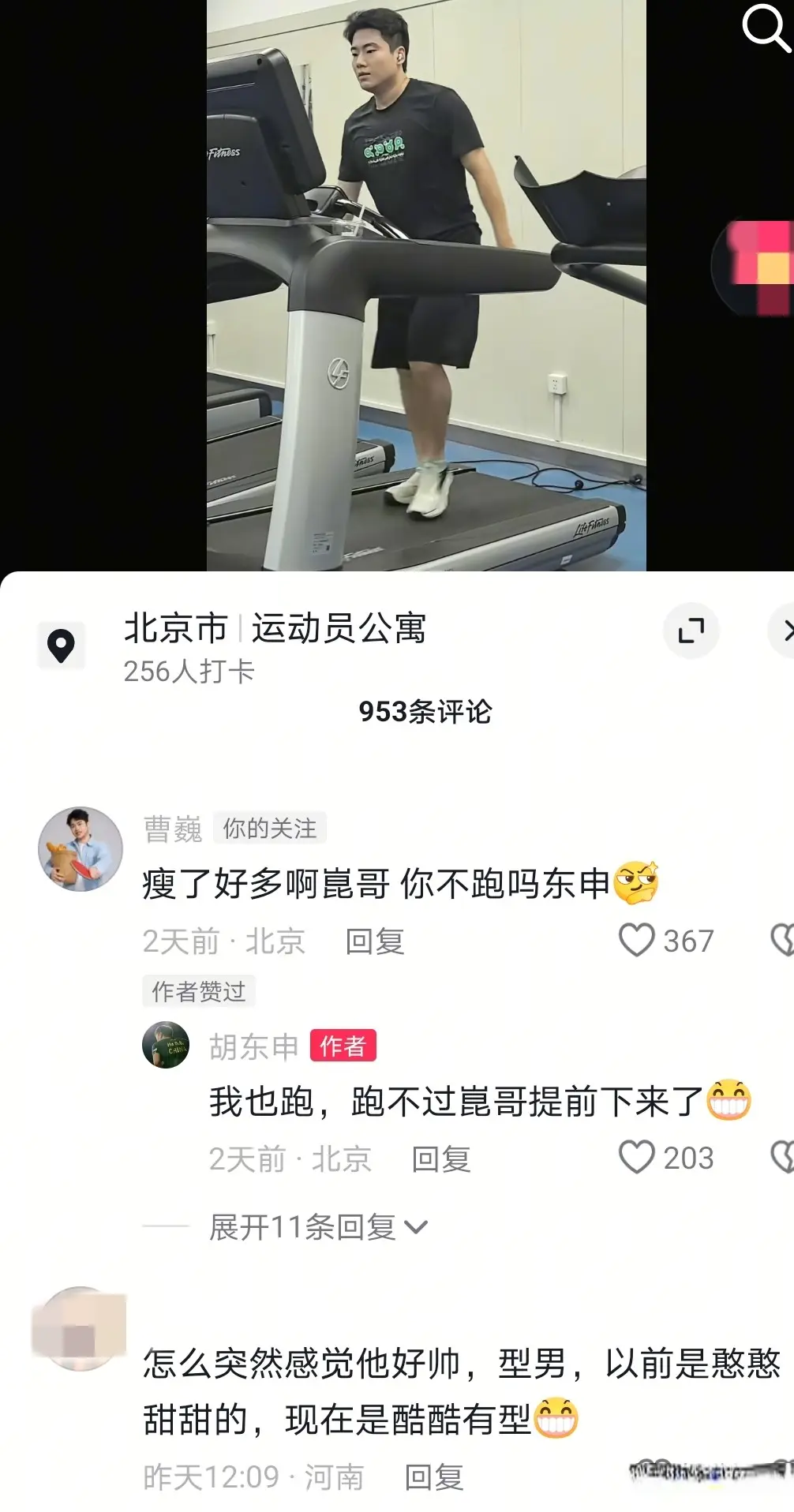Screen dimensions: 794x1512
Task: Like the author's reply heart showing 203
Action: (x=638, y=1158)
